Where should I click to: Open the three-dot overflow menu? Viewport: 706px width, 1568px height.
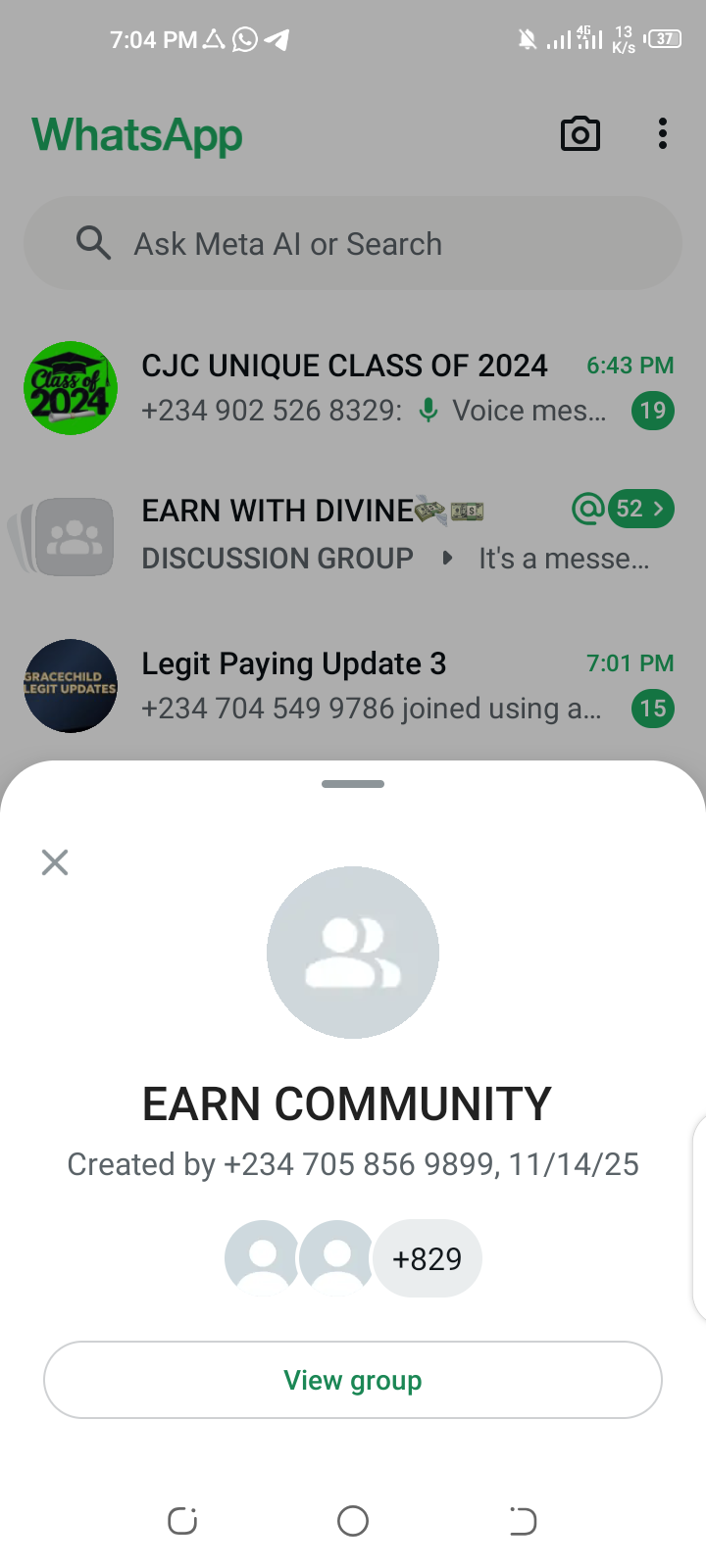[663, 134]
